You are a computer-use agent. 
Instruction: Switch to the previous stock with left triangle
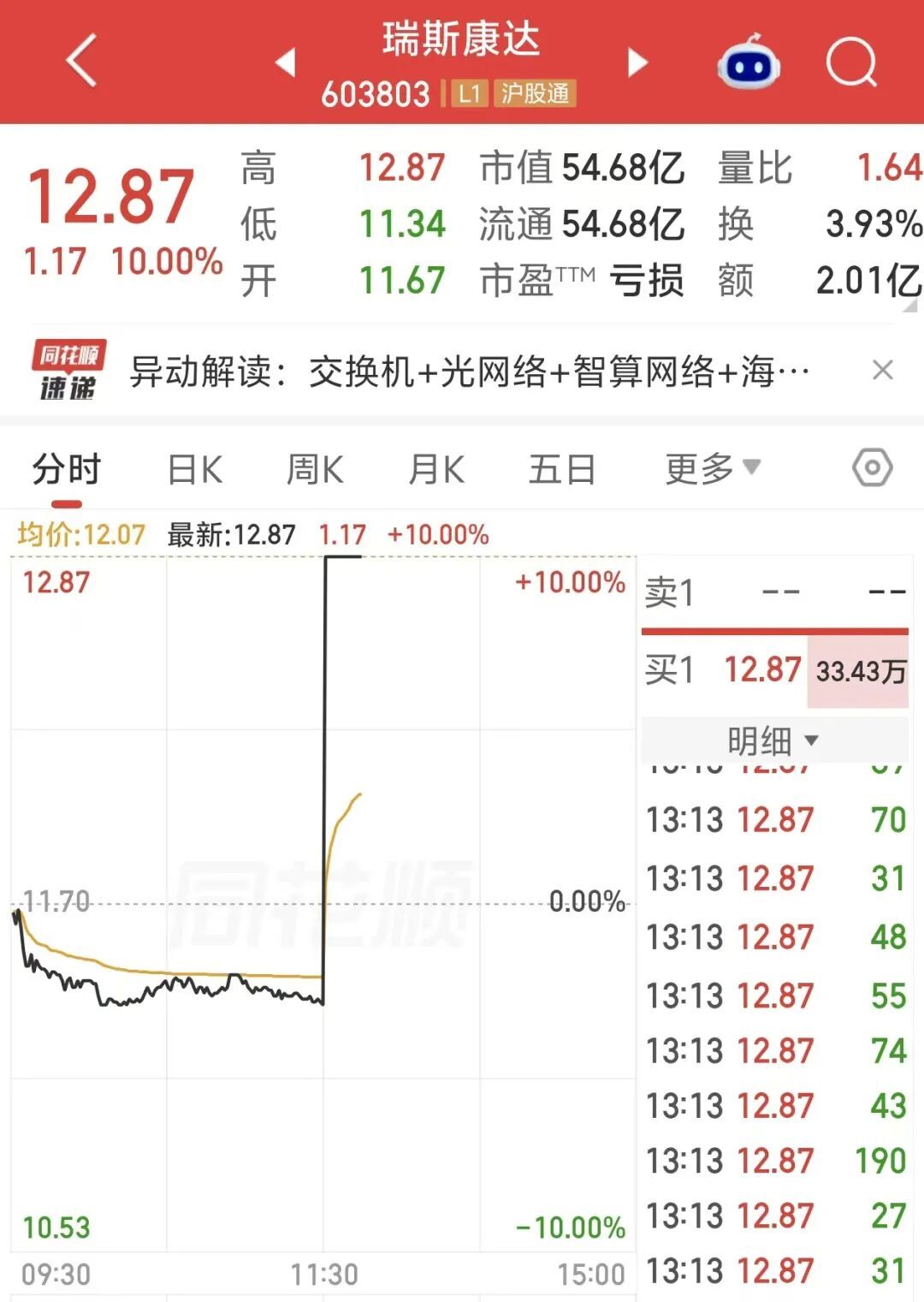tap(286, 62)
